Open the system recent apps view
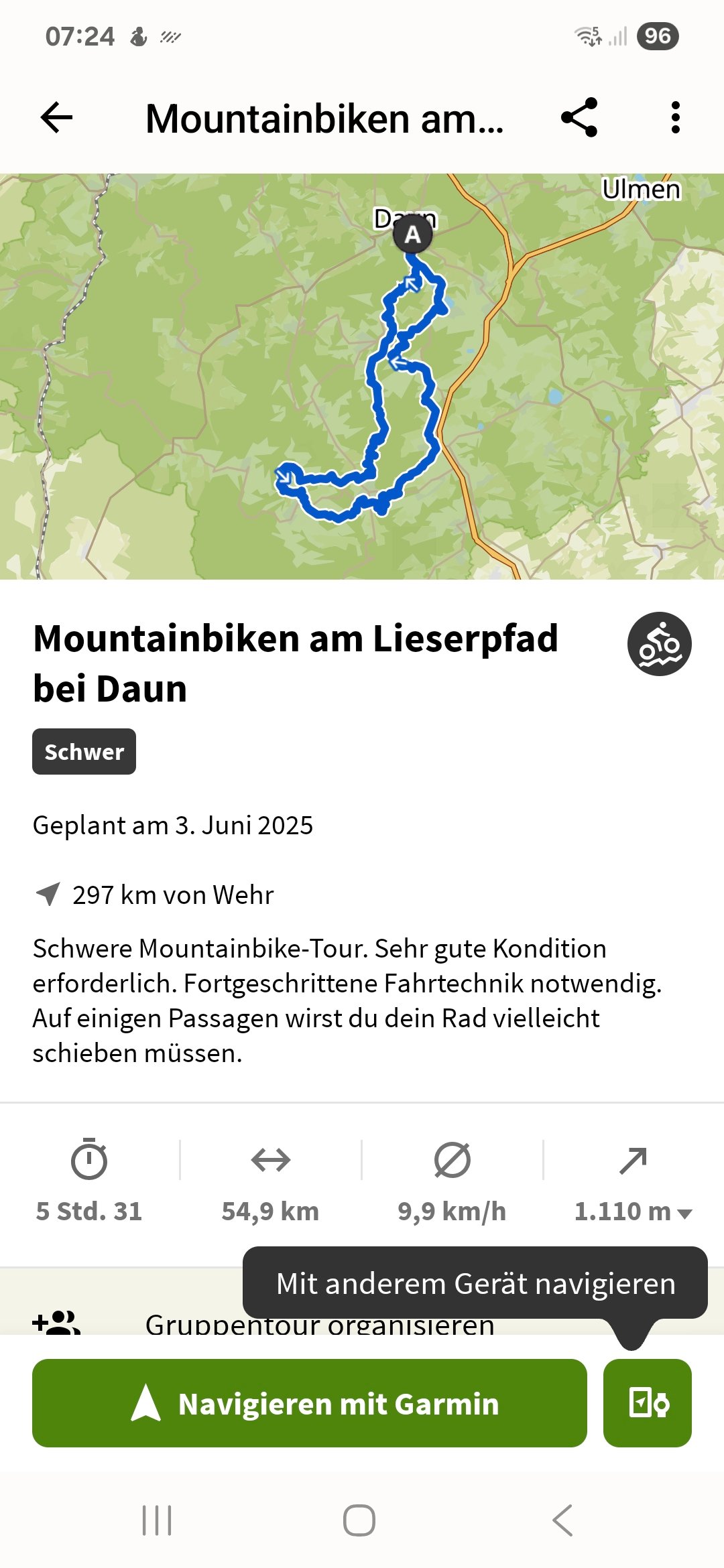Viewport: 724px width, 1568px height. tap(157, 1520)
